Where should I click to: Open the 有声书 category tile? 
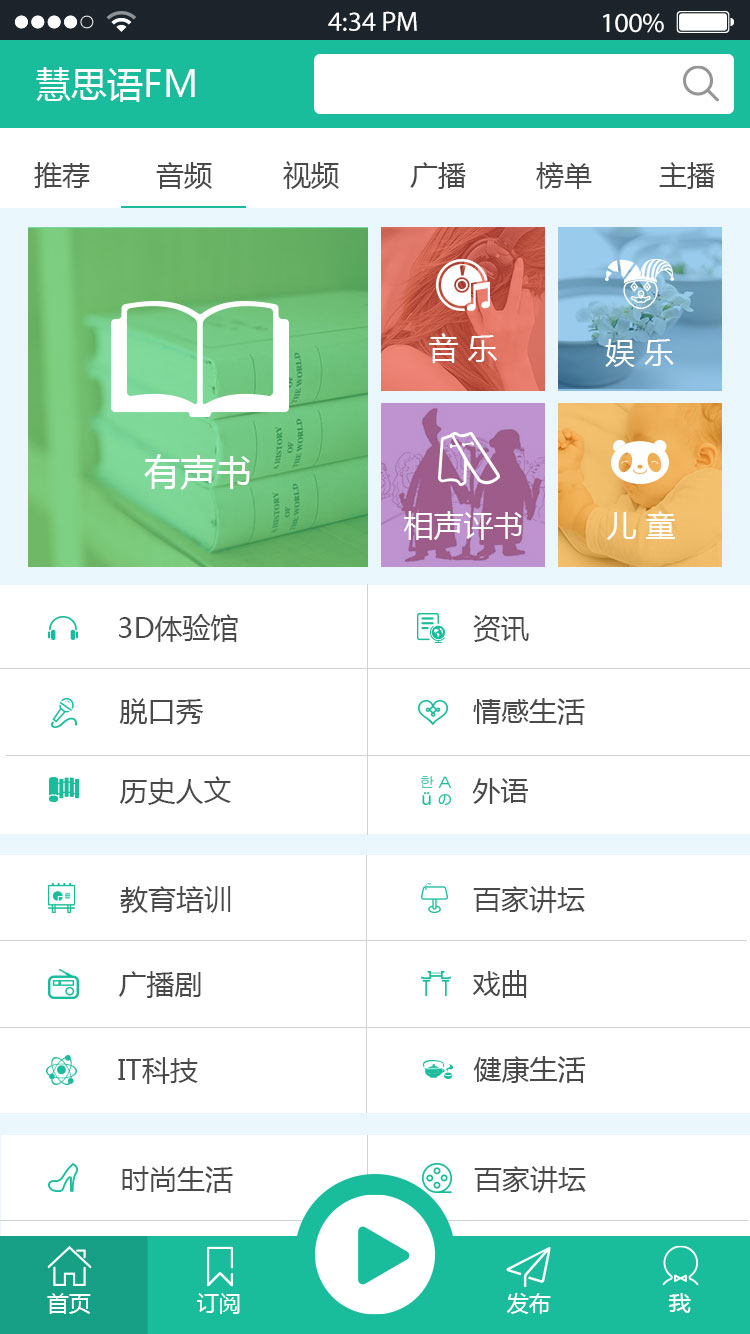click(198, 397)
